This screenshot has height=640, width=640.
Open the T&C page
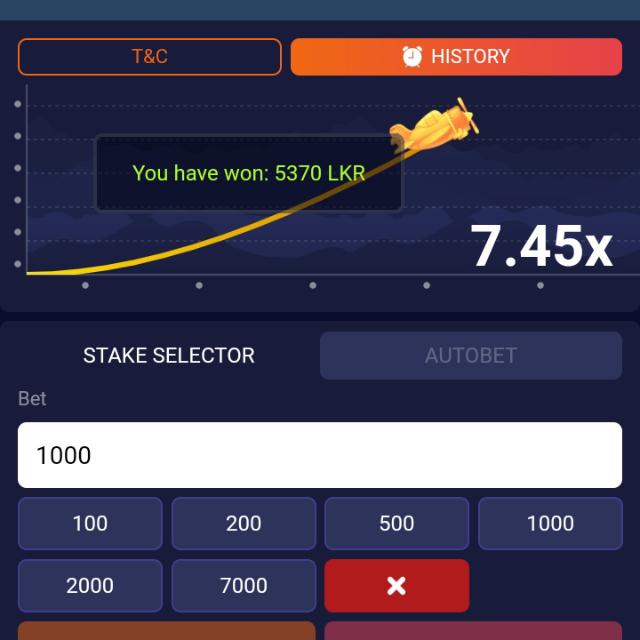tap(149, 57)
